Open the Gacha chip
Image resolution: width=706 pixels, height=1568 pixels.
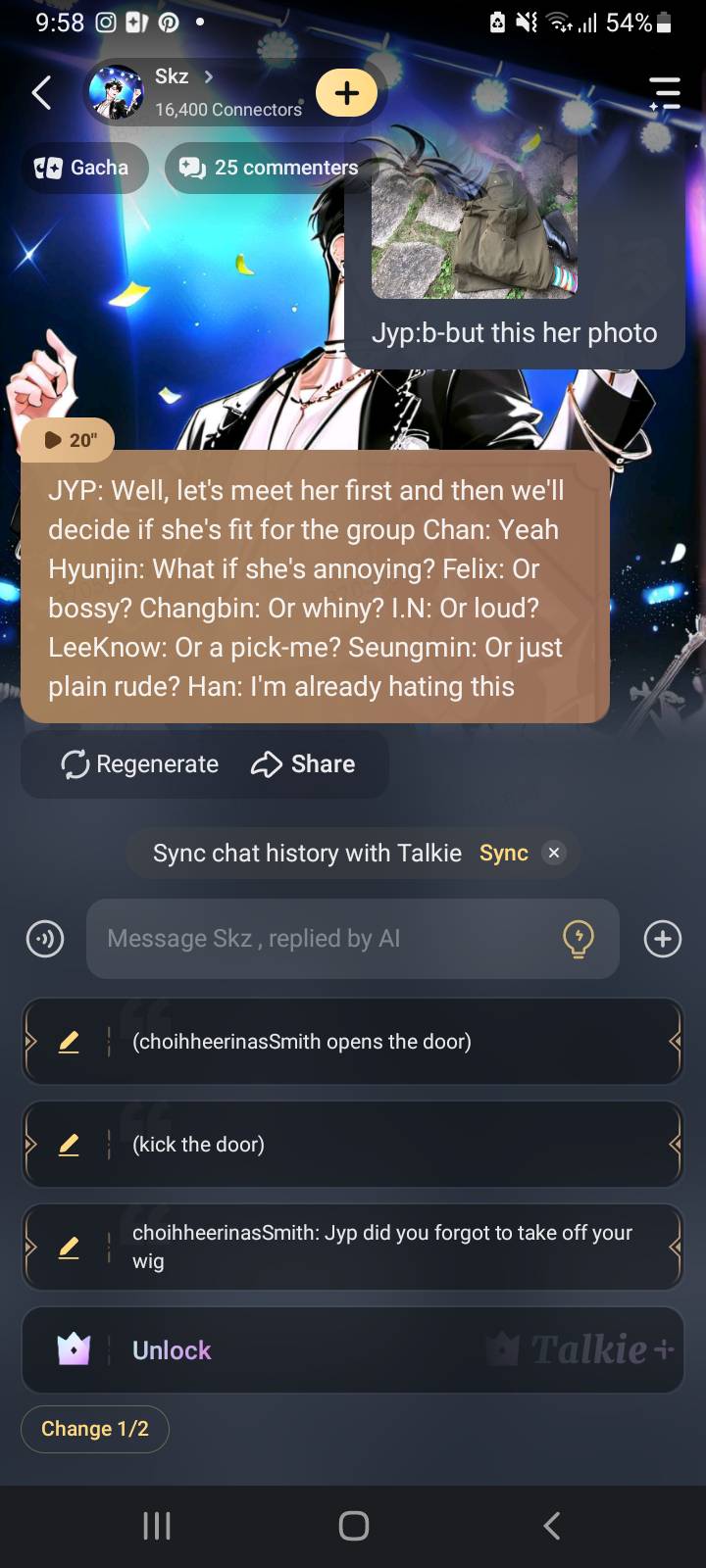pyautogui.click(x=84, y=168)
